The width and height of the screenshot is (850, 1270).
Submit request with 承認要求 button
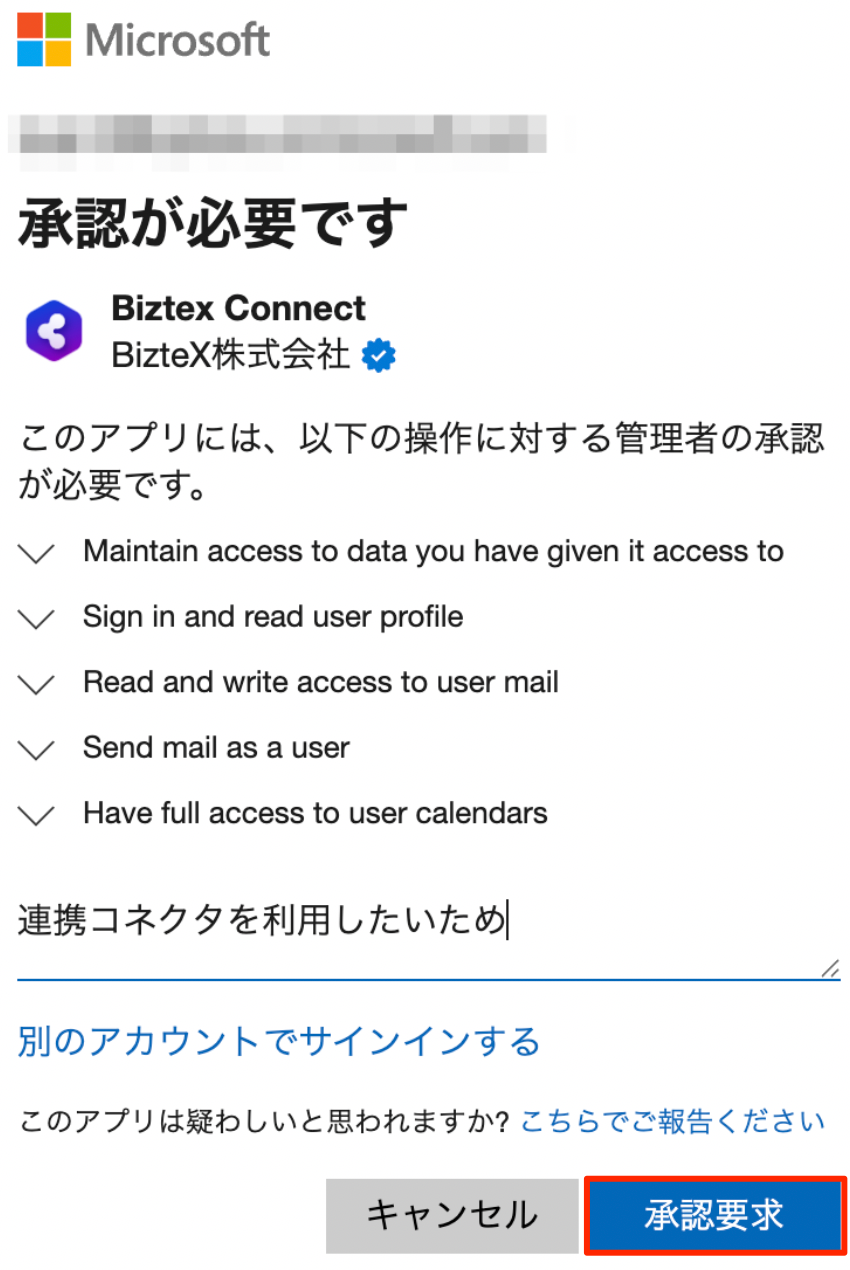tap(714, 1215)
